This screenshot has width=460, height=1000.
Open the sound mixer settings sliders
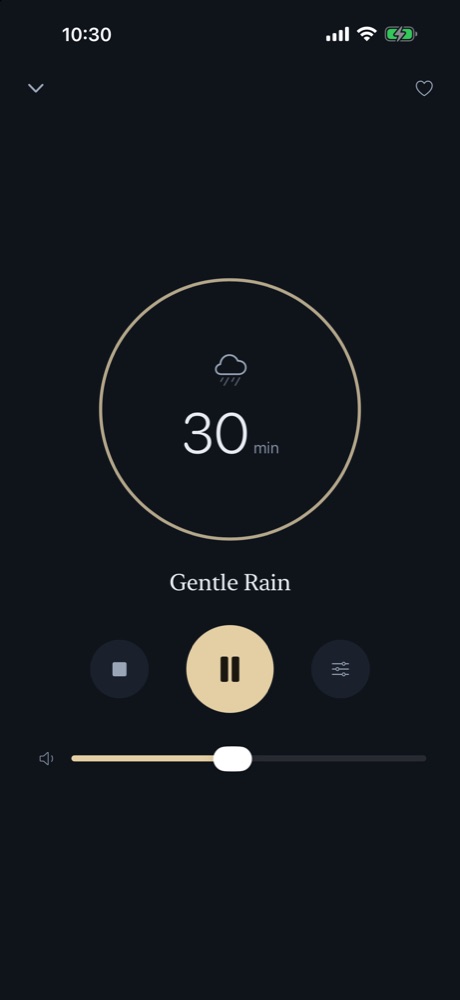(340, 669)
